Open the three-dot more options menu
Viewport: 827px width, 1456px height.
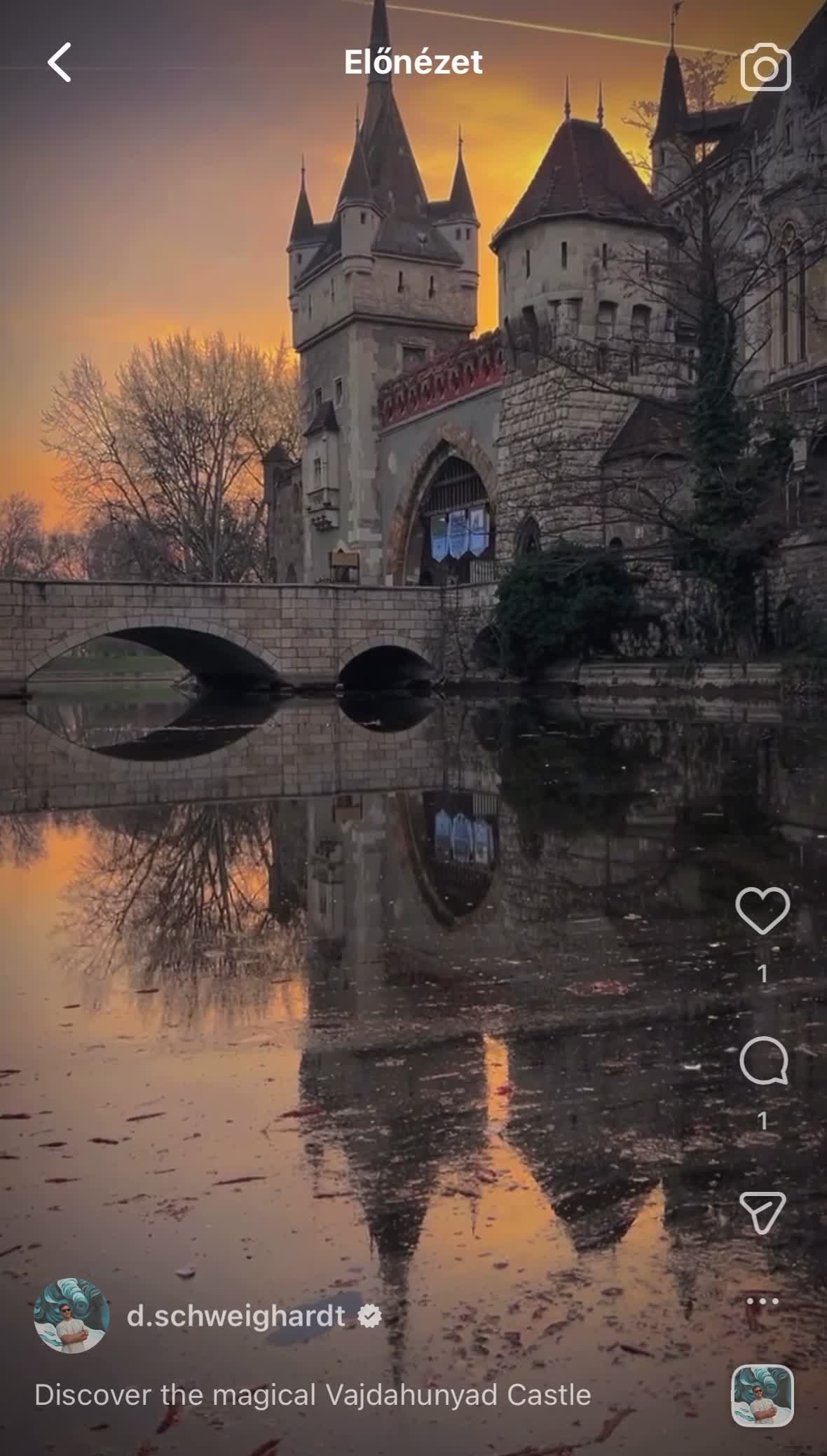pos(763,1301)
